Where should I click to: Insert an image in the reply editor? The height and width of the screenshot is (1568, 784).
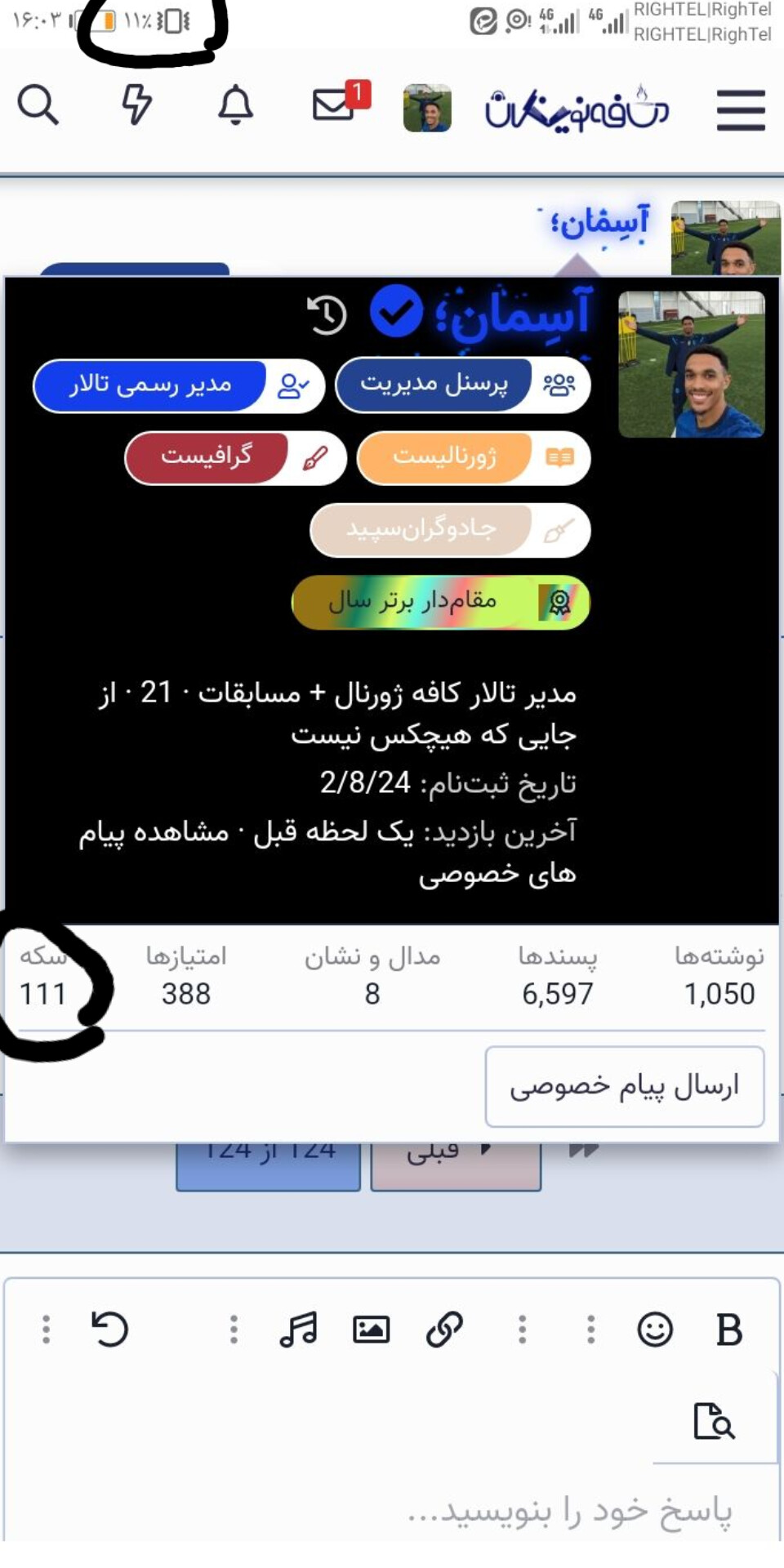tap(371, 1330)
